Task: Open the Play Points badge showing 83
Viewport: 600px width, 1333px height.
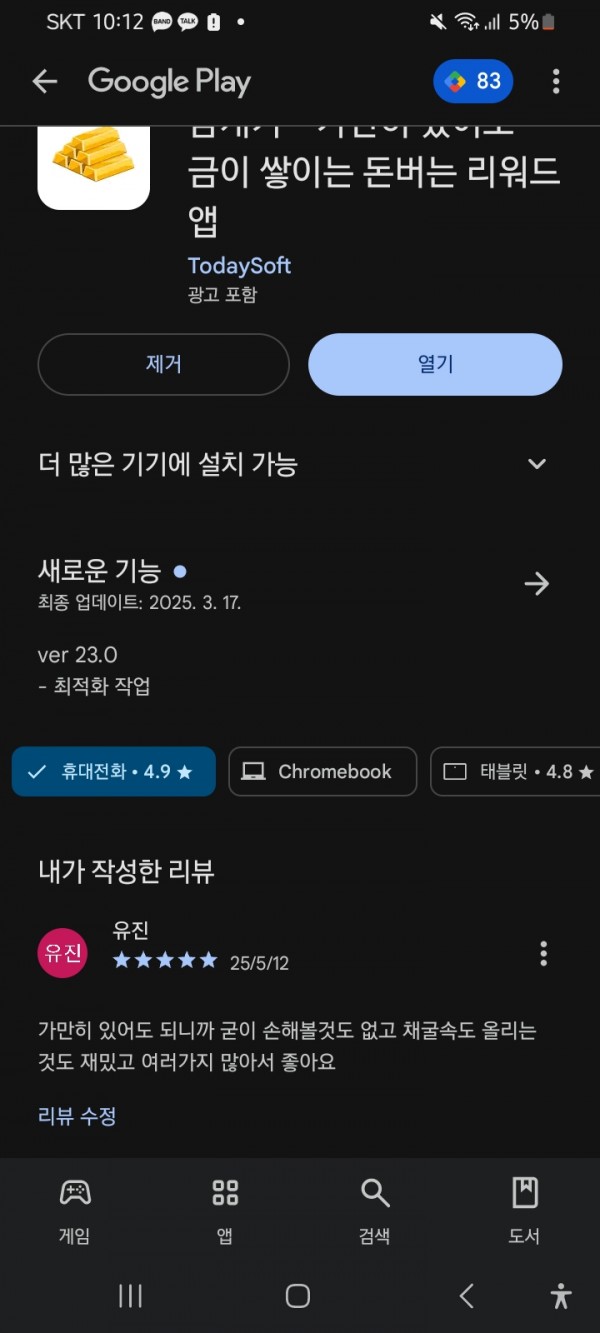Action: tap(473, 82)
